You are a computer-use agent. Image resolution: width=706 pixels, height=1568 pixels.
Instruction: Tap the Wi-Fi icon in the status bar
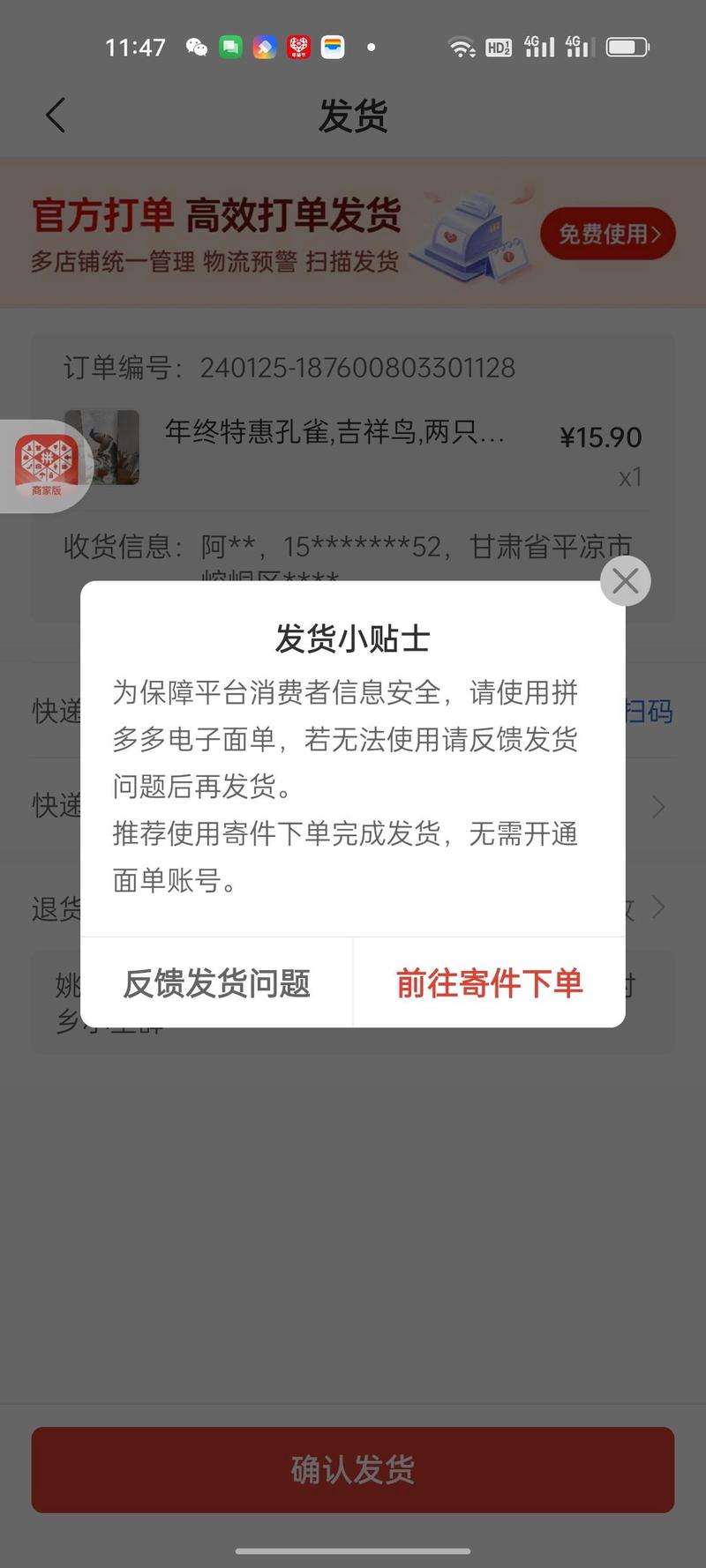point(463,47)
